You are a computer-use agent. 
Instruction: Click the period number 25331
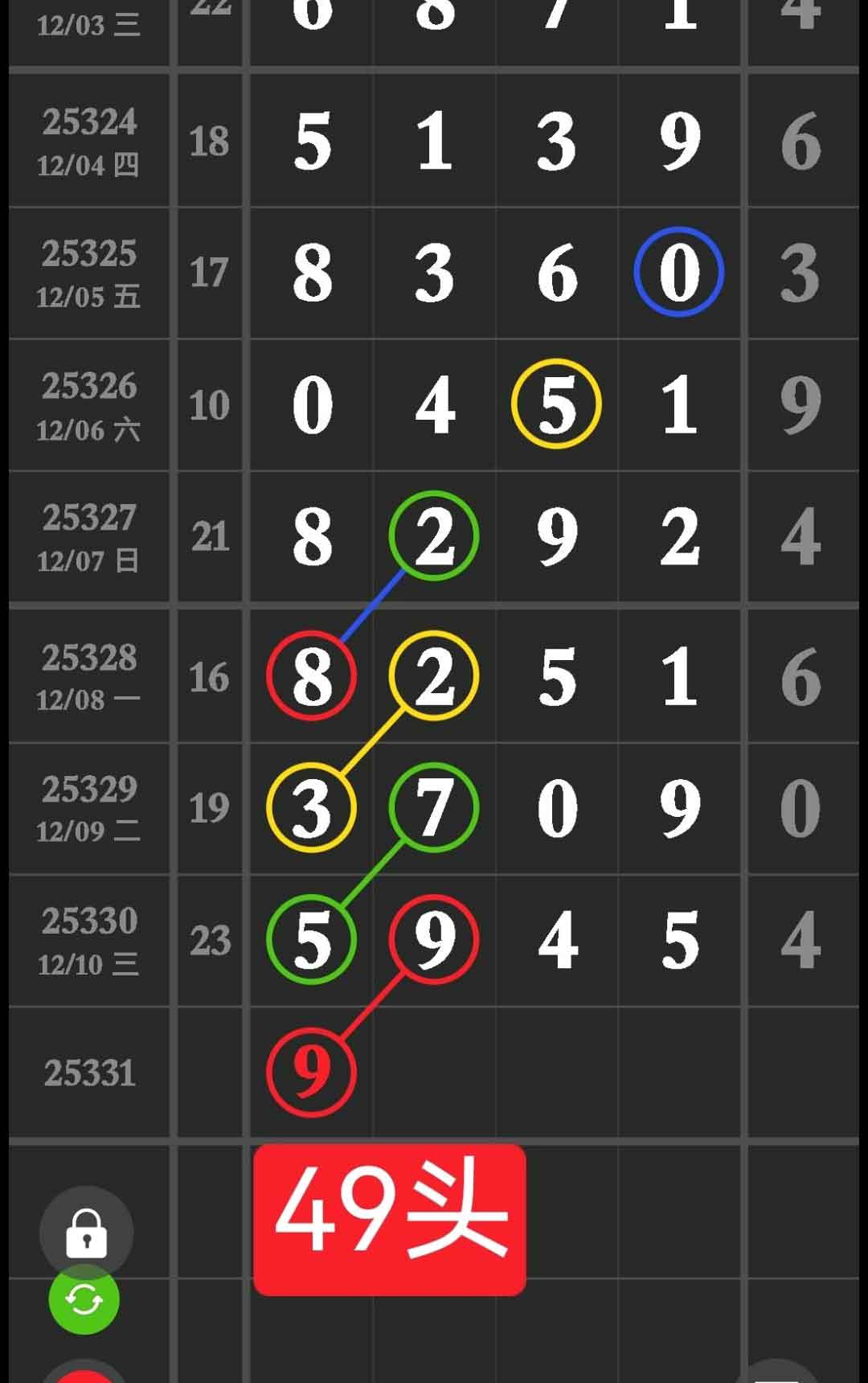(88, 1073)
